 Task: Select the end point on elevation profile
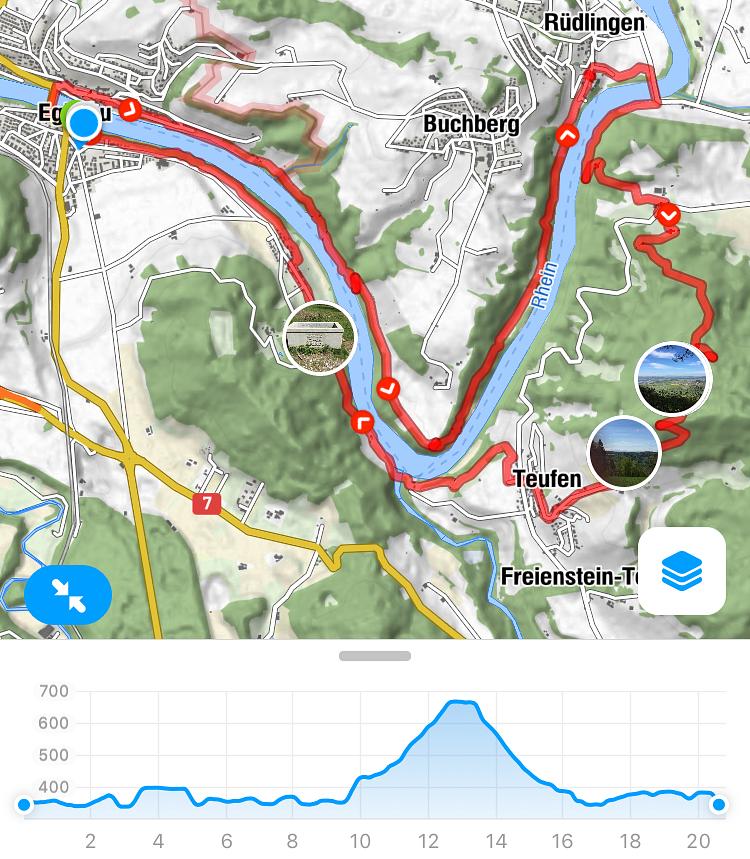point(718,805)
